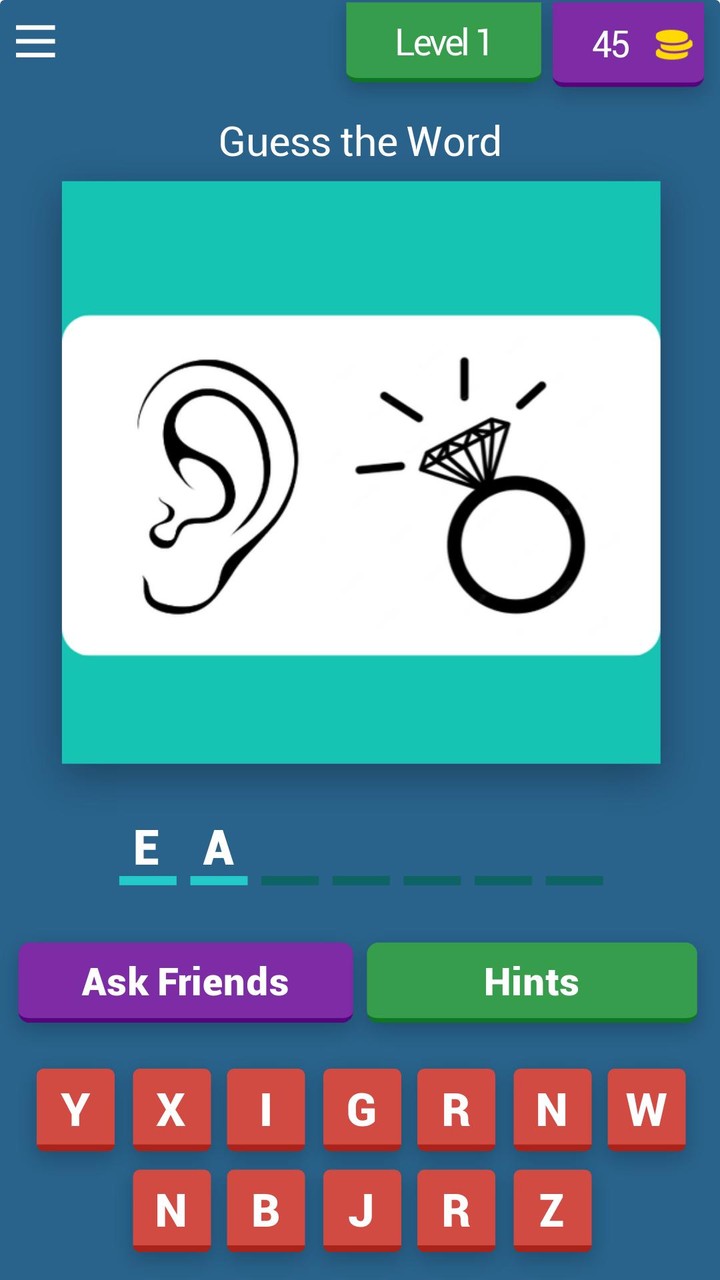Remove the filled letter E
The image size is (720, 1280).
147,850
